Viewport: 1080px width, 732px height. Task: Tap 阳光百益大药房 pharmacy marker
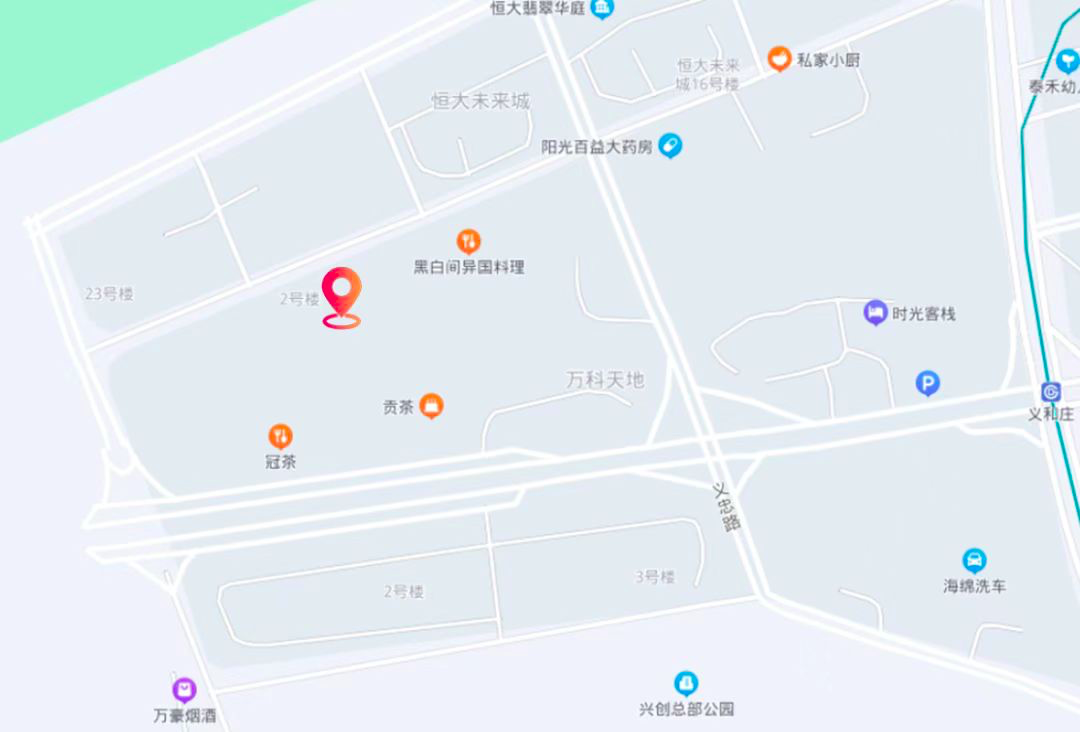[x=670, y=146]
